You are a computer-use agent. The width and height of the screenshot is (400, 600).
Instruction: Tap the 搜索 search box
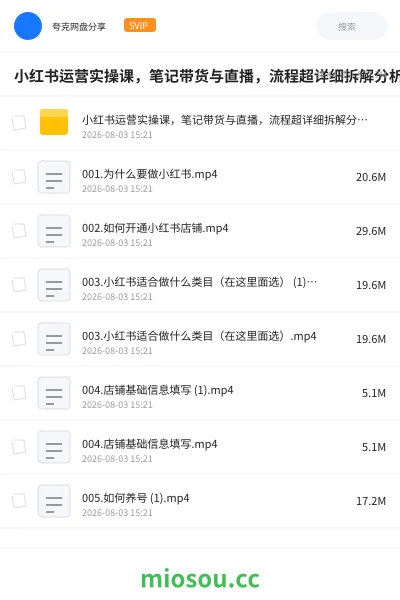(x=351, y=26)
